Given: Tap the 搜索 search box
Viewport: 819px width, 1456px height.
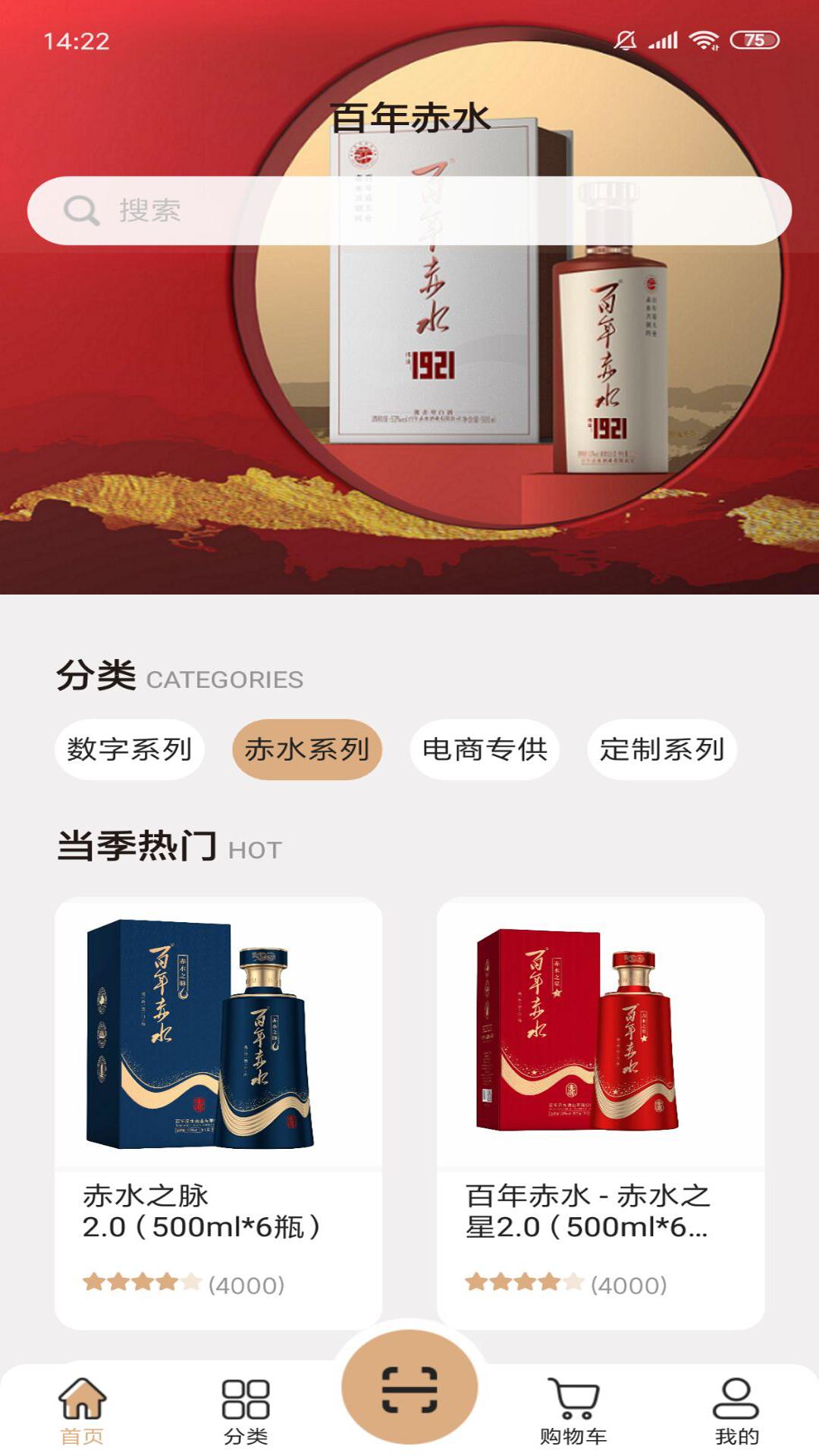Looking at the screenshot, I should coord(409,210).
